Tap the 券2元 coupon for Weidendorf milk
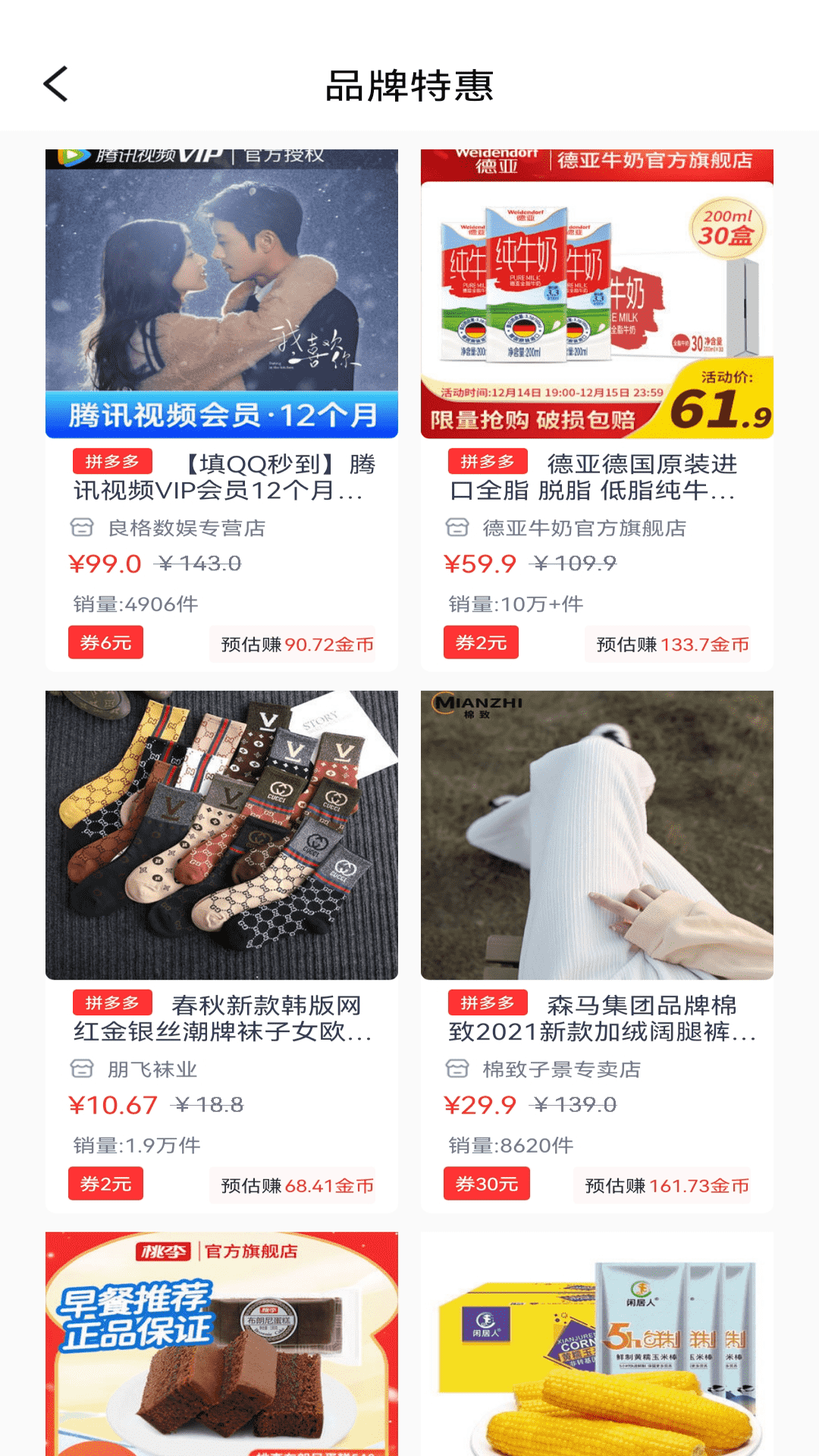This screenshot has height=1456, width=819. coord(479,643)
